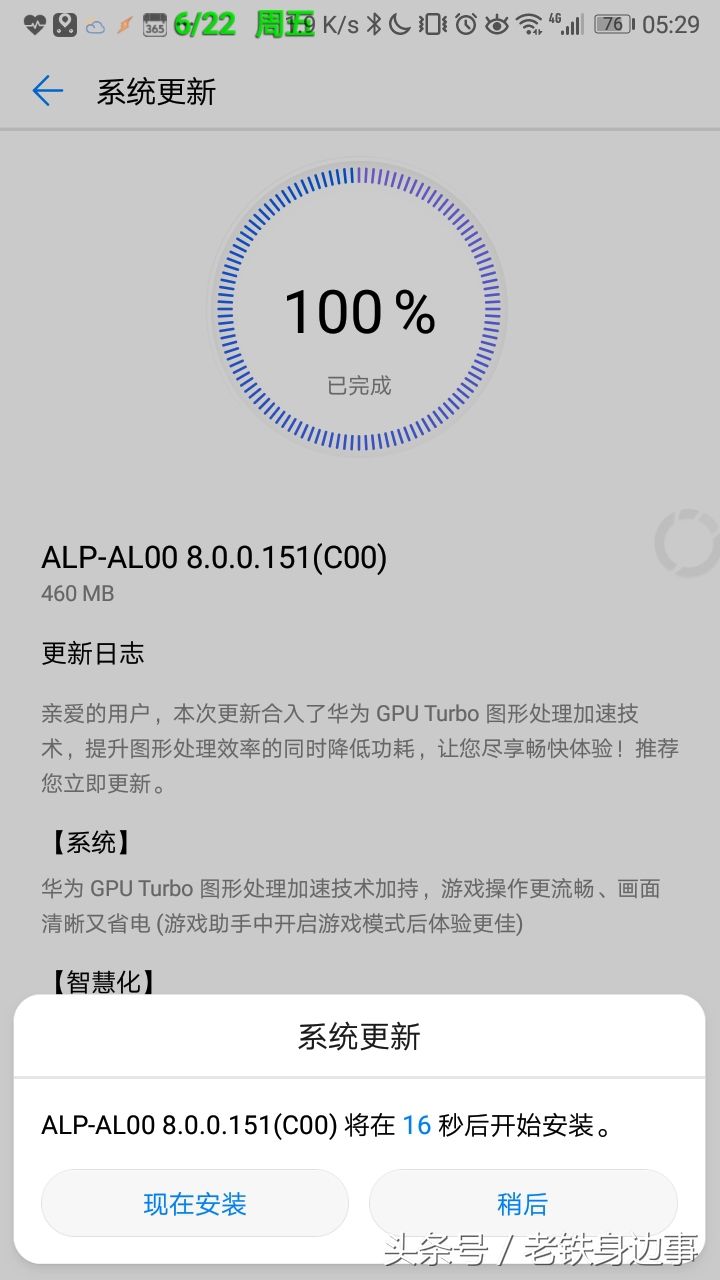This screenshot has height=1280, width=720.
Task: Tap the back arrow to exit system update
Action: pyautogui.click(x=46, y=91)
